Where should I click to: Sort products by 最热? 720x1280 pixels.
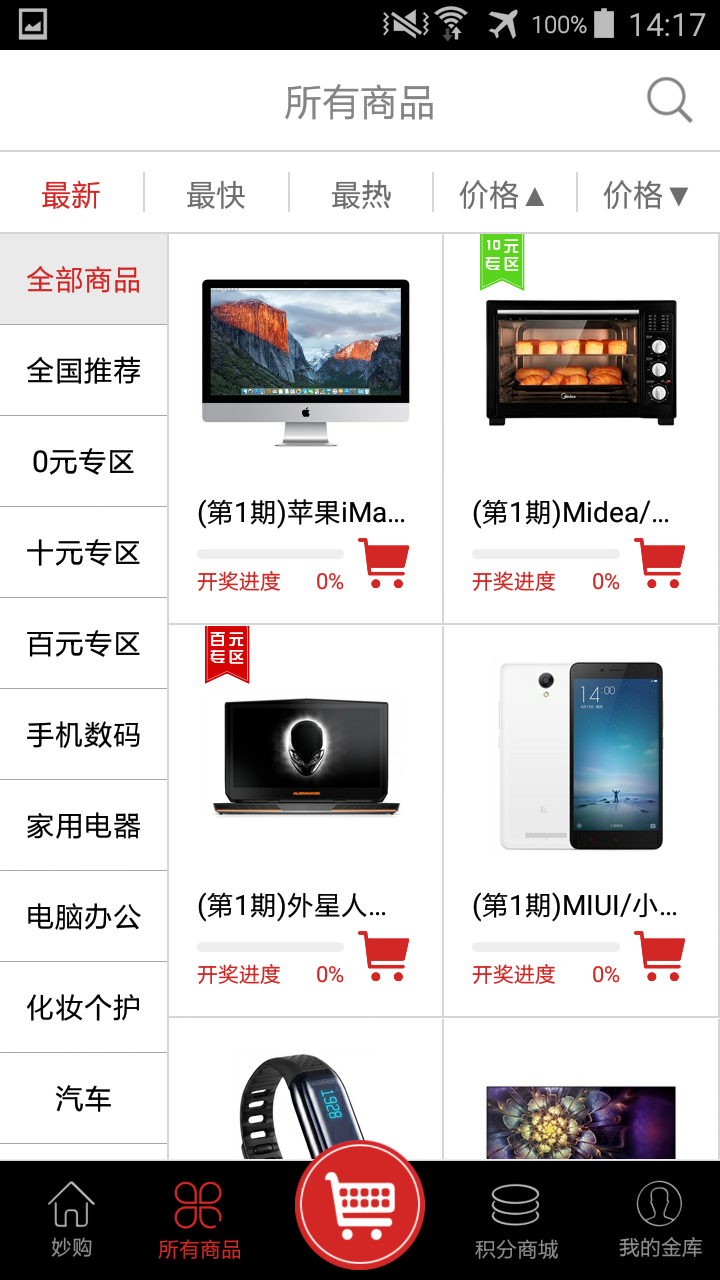(x=361, y=194)
